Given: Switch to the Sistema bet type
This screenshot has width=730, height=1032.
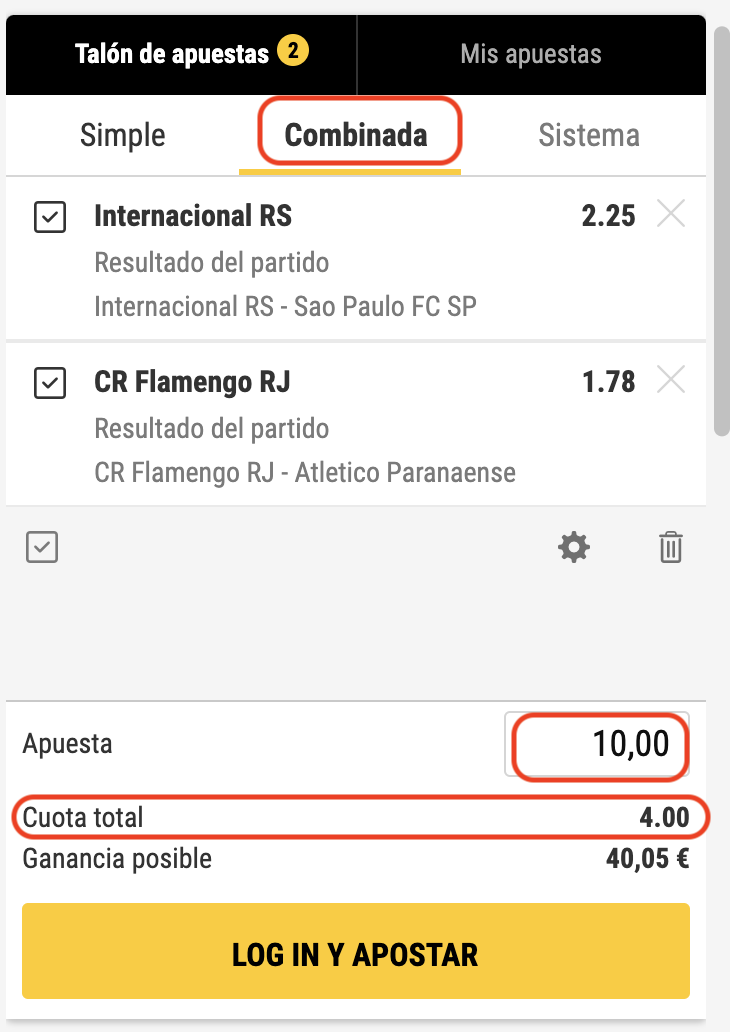Looking at the screenshot, I should (x=589, y=135).
